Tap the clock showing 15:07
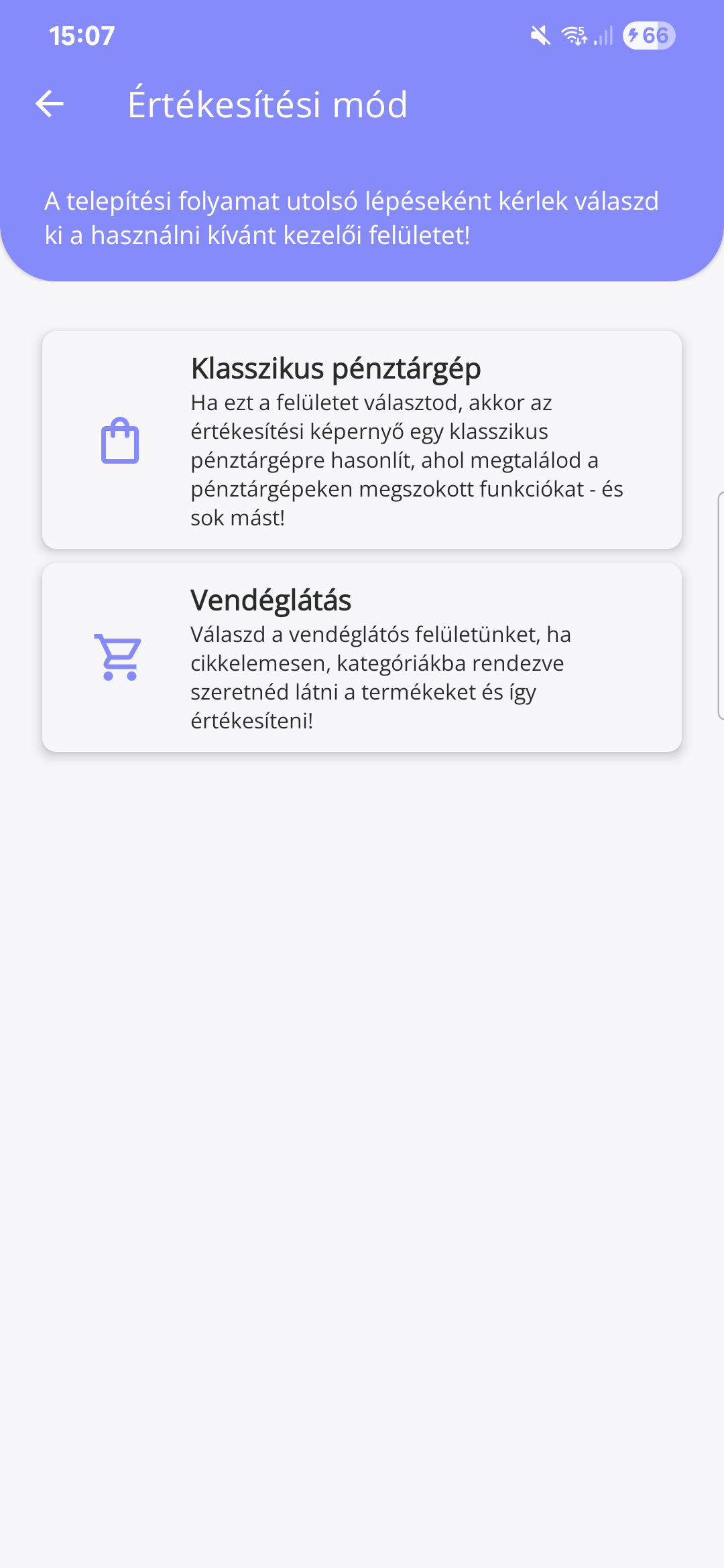 tap(82, 37)
